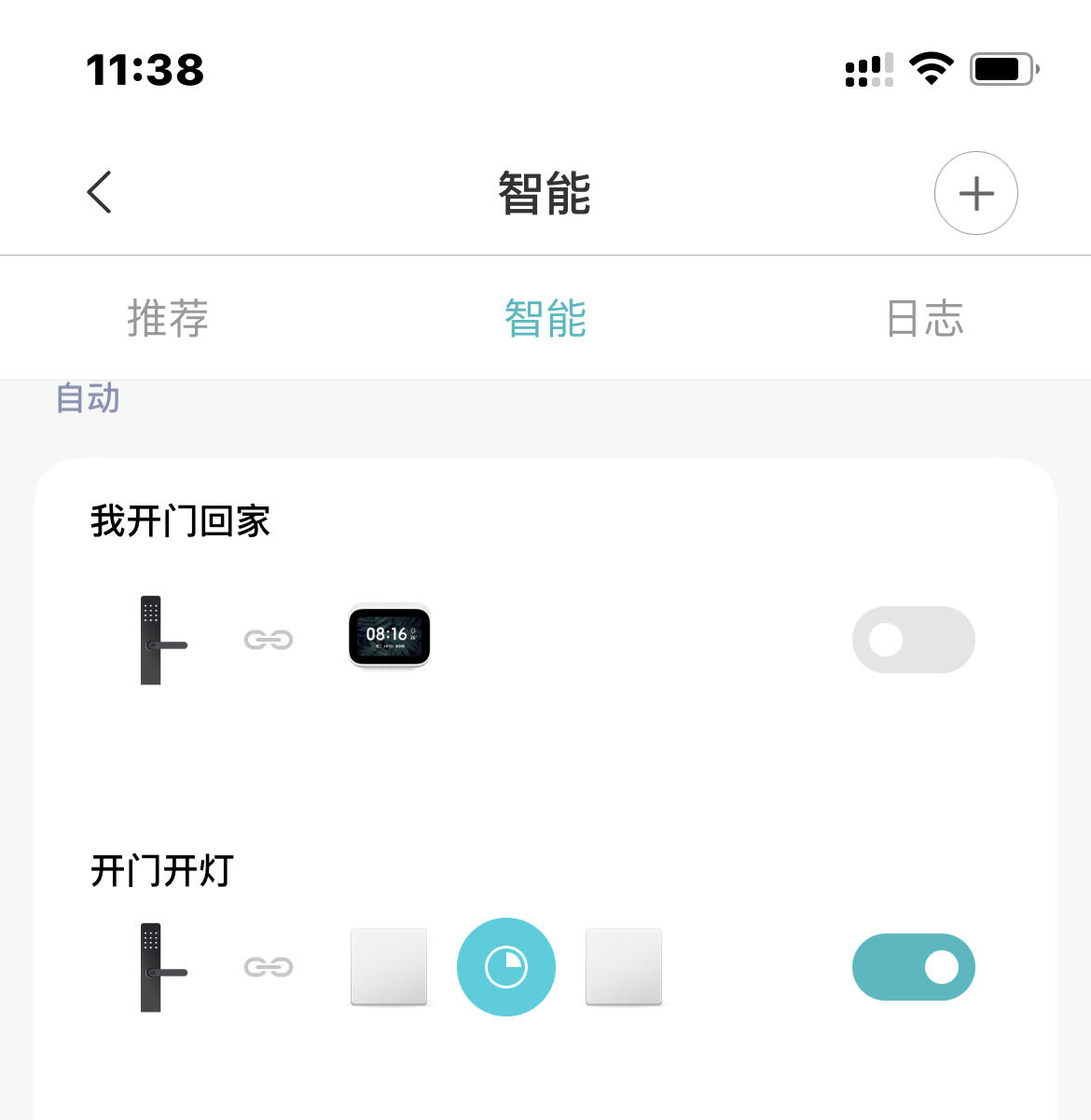Click the first wall switch icon in 开门开灯
The width and height of the screenshot is (1091, 1120).
(388, 967)
